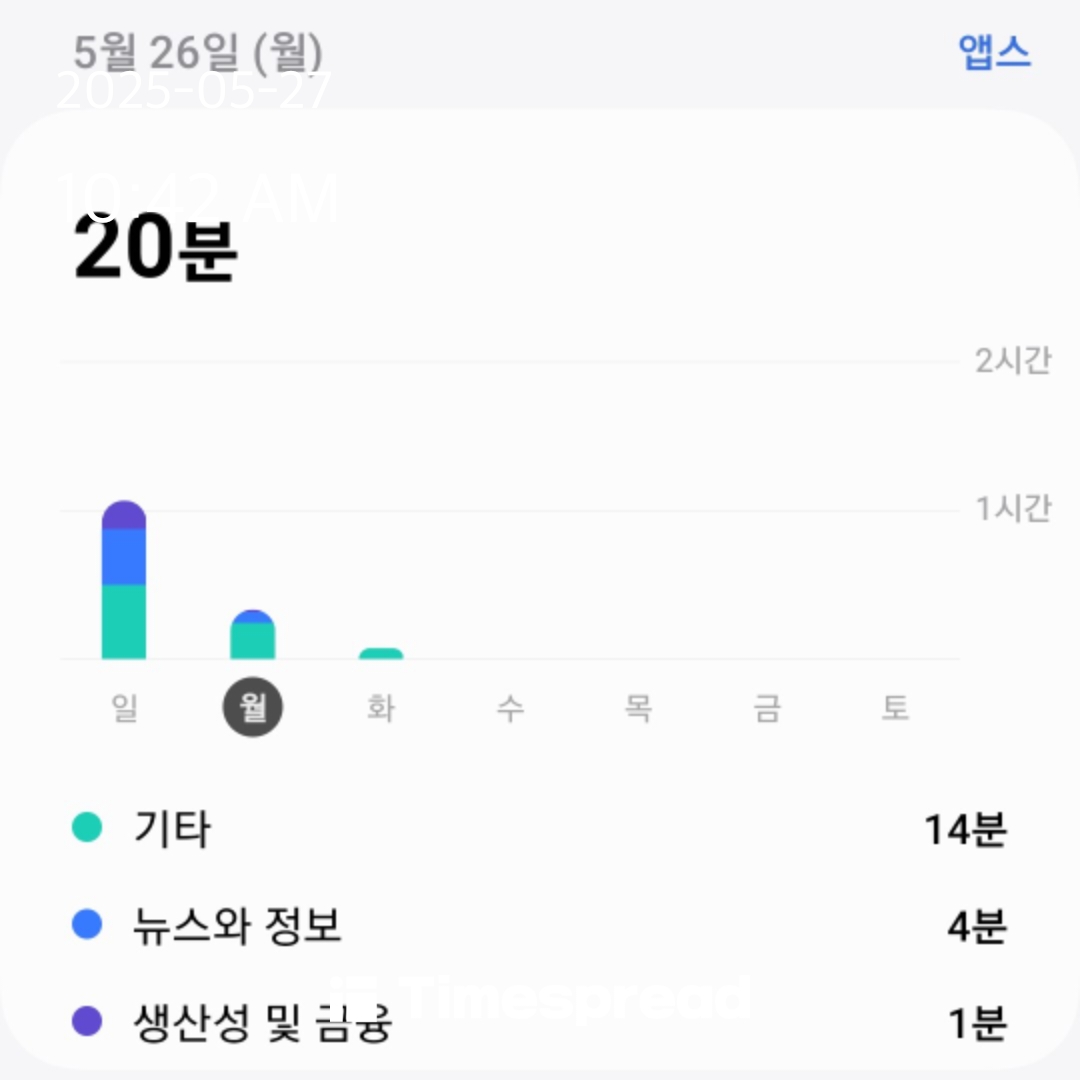The height and width of the screenshot is (1080, 1080).
Task: Open the 기타 category row
Action: (x=540, y=829)
